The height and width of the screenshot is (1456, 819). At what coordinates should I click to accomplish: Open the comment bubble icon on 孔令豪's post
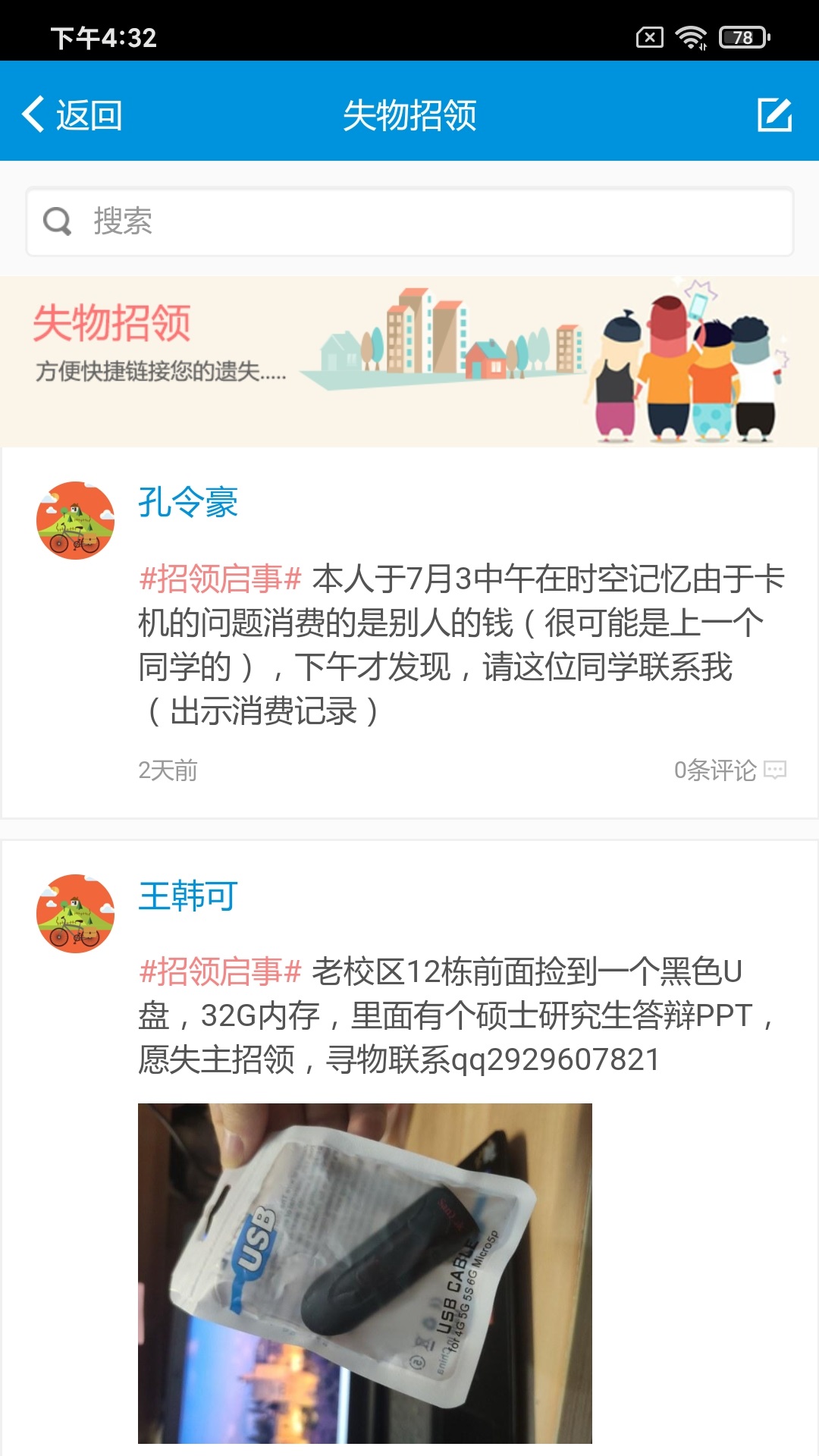(774, 771)
